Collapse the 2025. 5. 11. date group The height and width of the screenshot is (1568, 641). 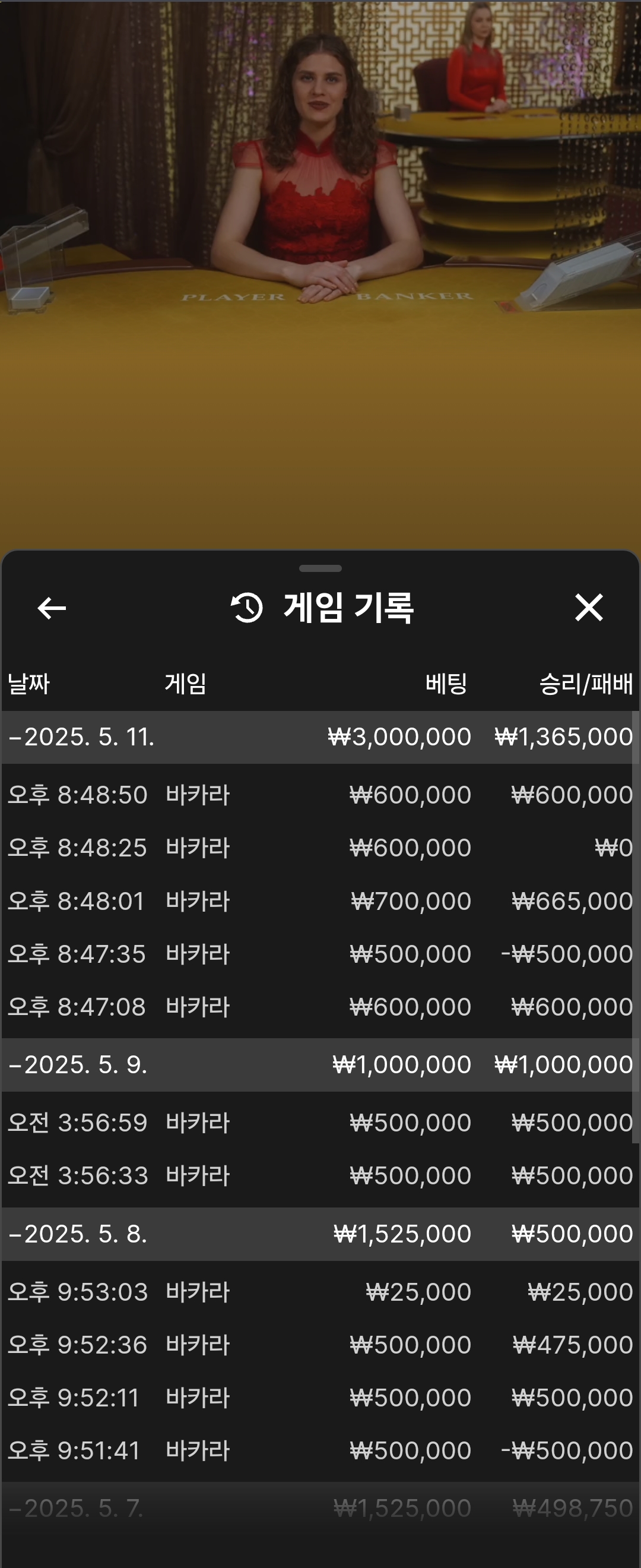coord(81,737)
